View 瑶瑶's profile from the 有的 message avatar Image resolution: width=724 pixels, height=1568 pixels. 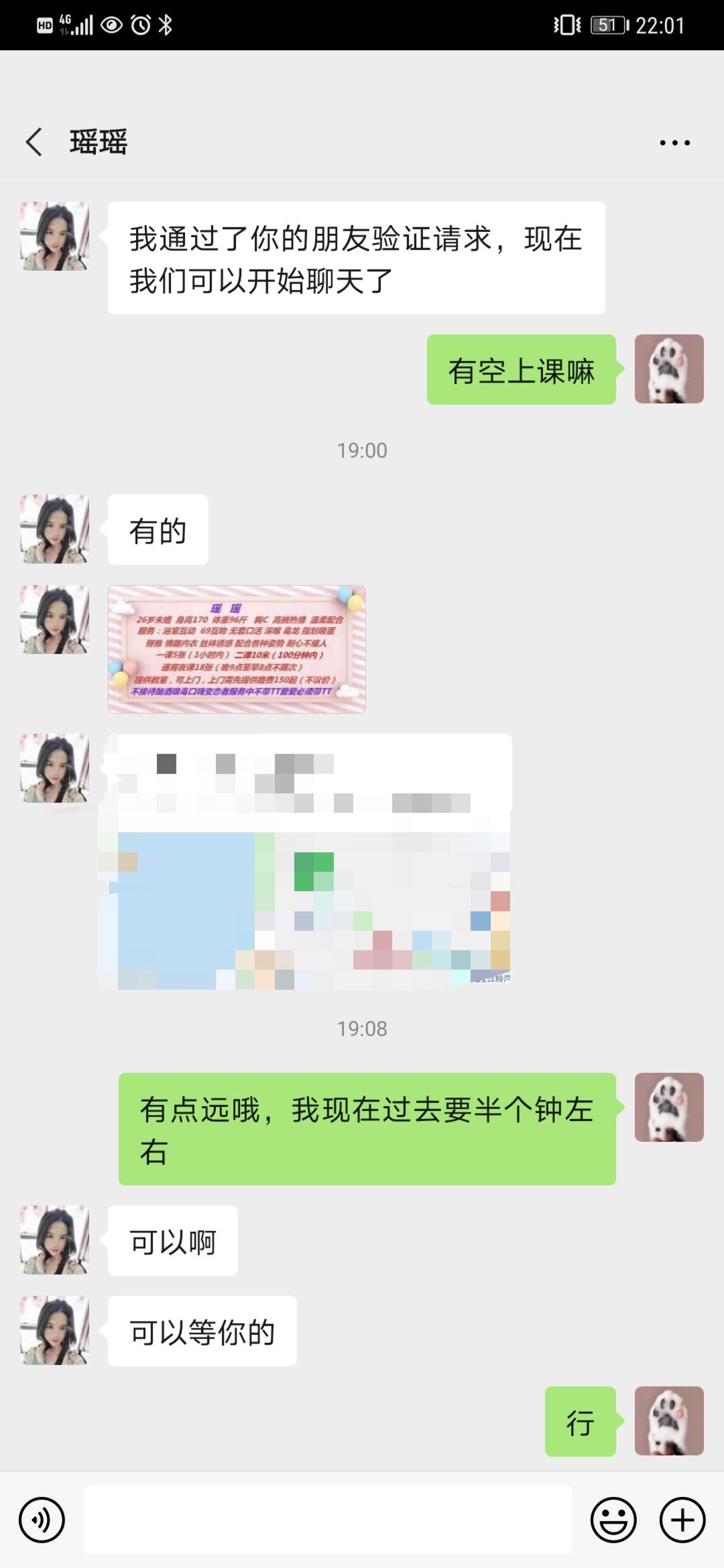55,529
